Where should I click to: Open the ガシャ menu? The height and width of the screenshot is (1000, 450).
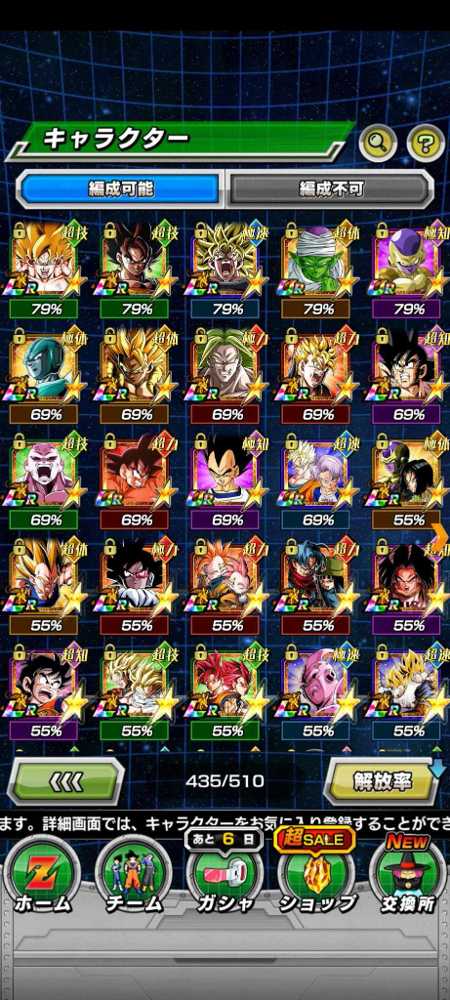pyautogui.click(x=224, y=874)
